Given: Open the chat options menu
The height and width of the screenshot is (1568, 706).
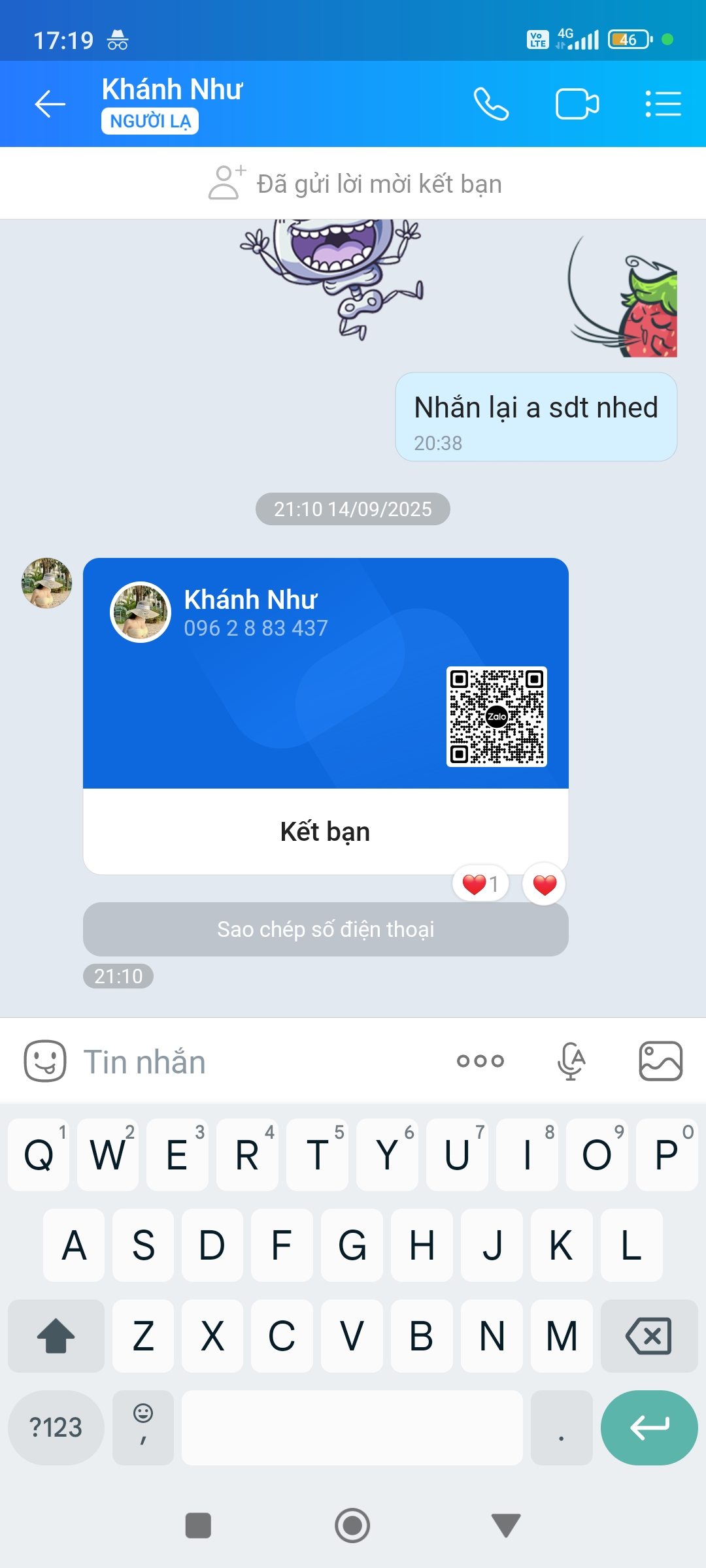Looking at the screenshot, I should pos(663,104).
